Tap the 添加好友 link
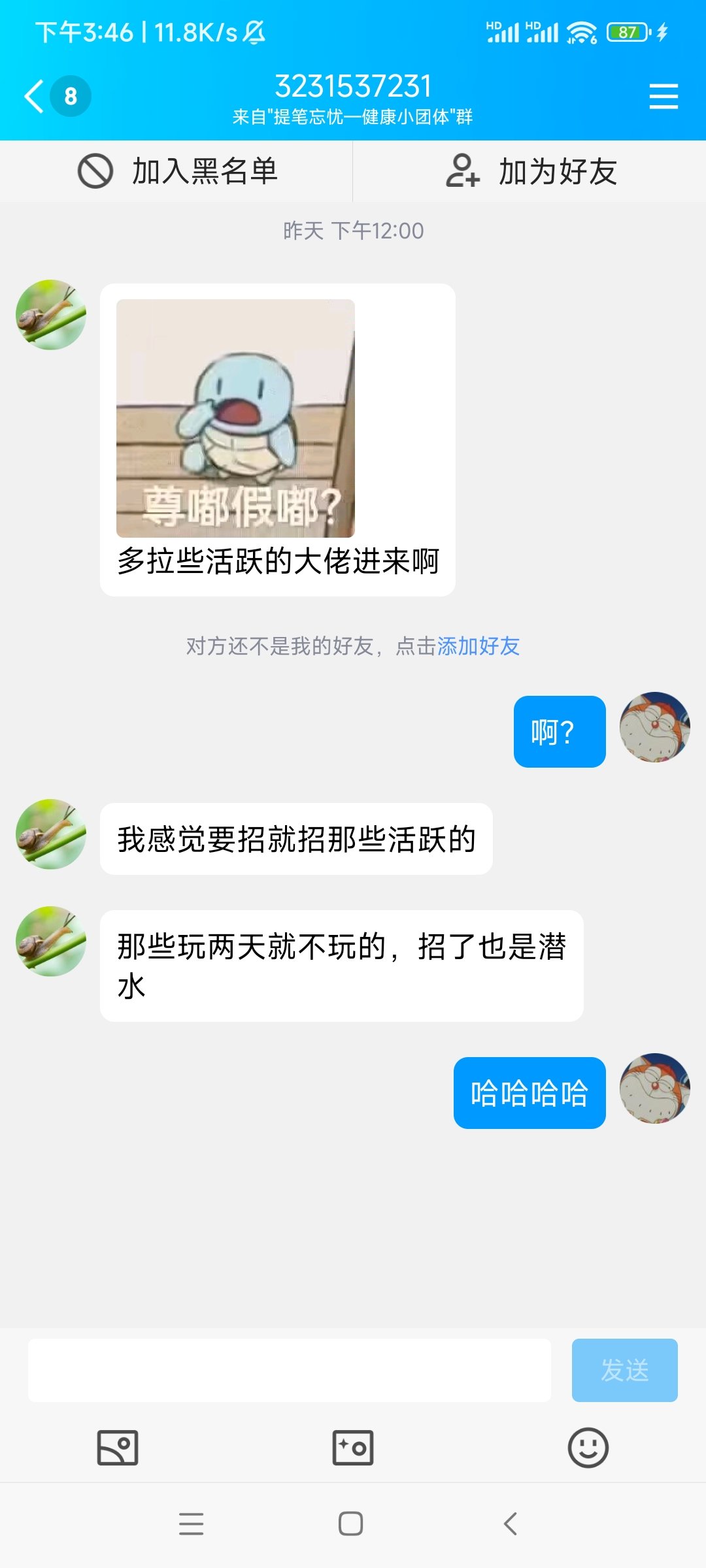Viewport: 706px width, 1568px height. point(479,646)
